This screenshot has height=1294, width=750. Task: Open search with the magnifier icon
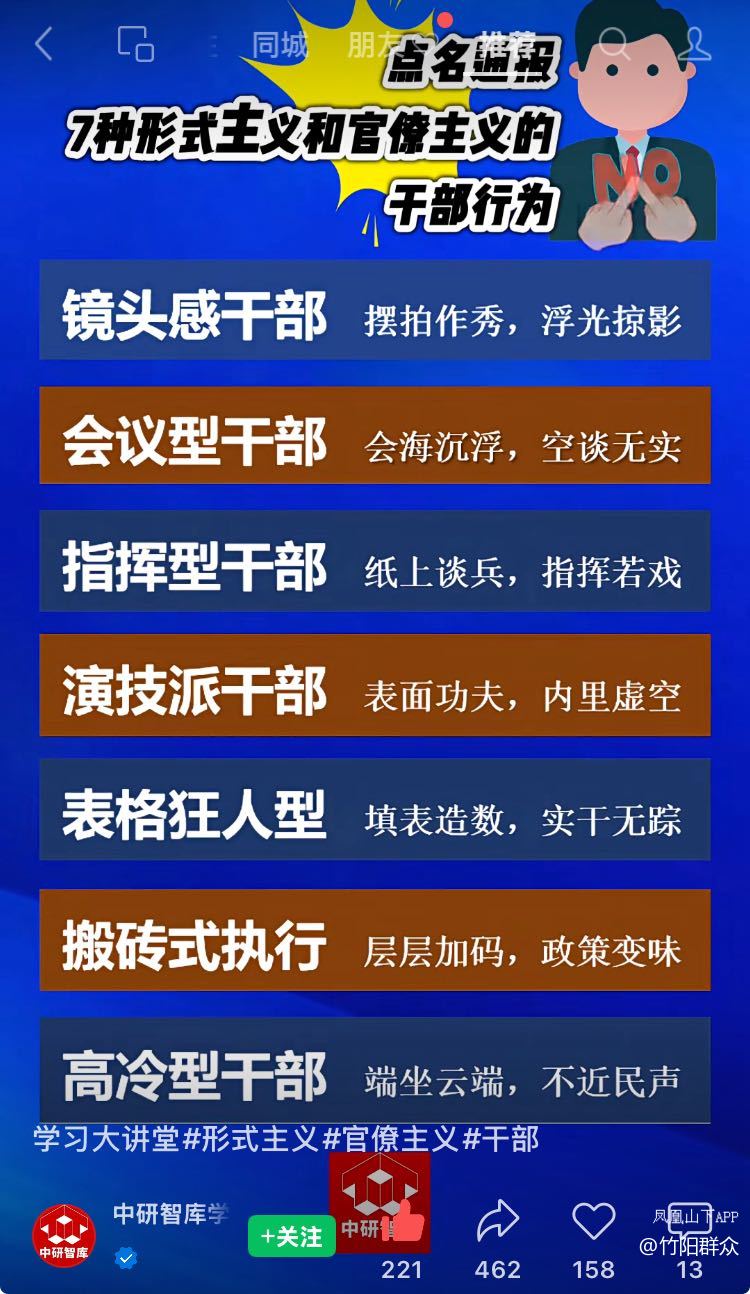tap(614, 43)
